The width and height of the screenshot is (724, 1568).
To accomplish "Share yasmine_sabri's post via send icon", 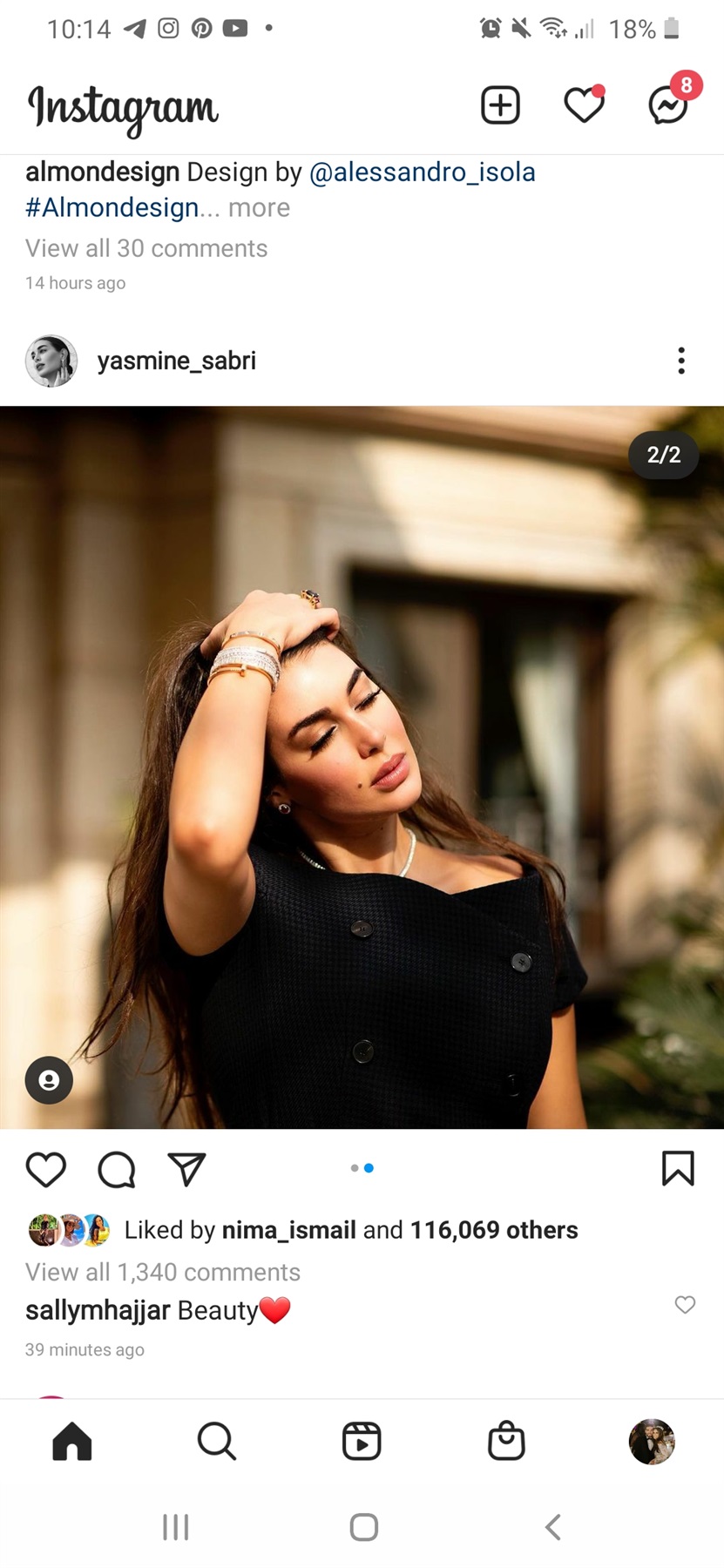I will (186, 1169).
